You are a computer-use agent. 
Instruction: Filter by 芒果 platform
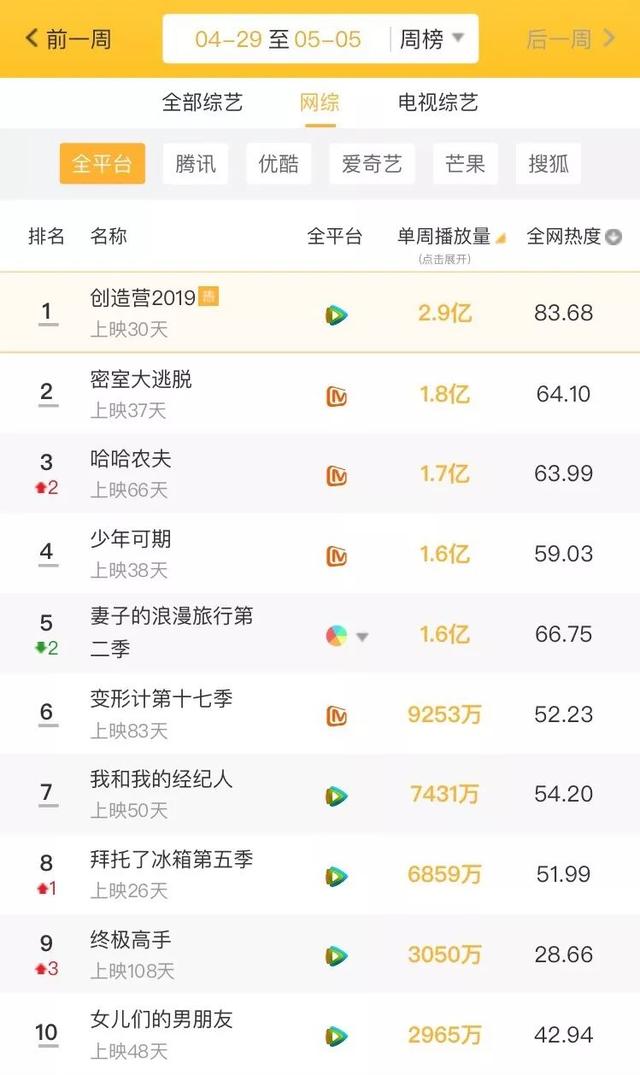[465, 164]
